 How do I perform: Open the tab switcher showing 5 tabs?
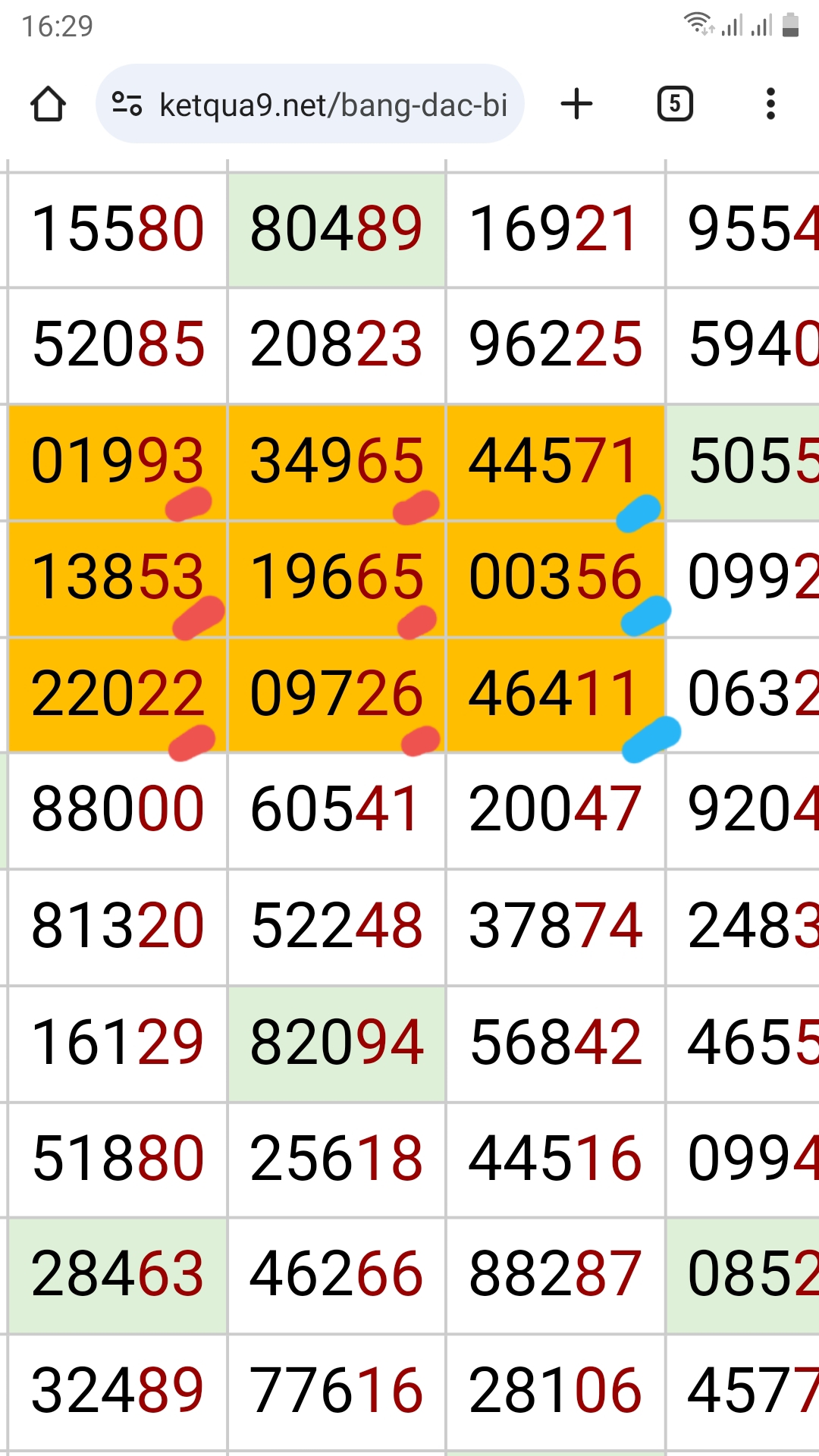tap(675, 104)
